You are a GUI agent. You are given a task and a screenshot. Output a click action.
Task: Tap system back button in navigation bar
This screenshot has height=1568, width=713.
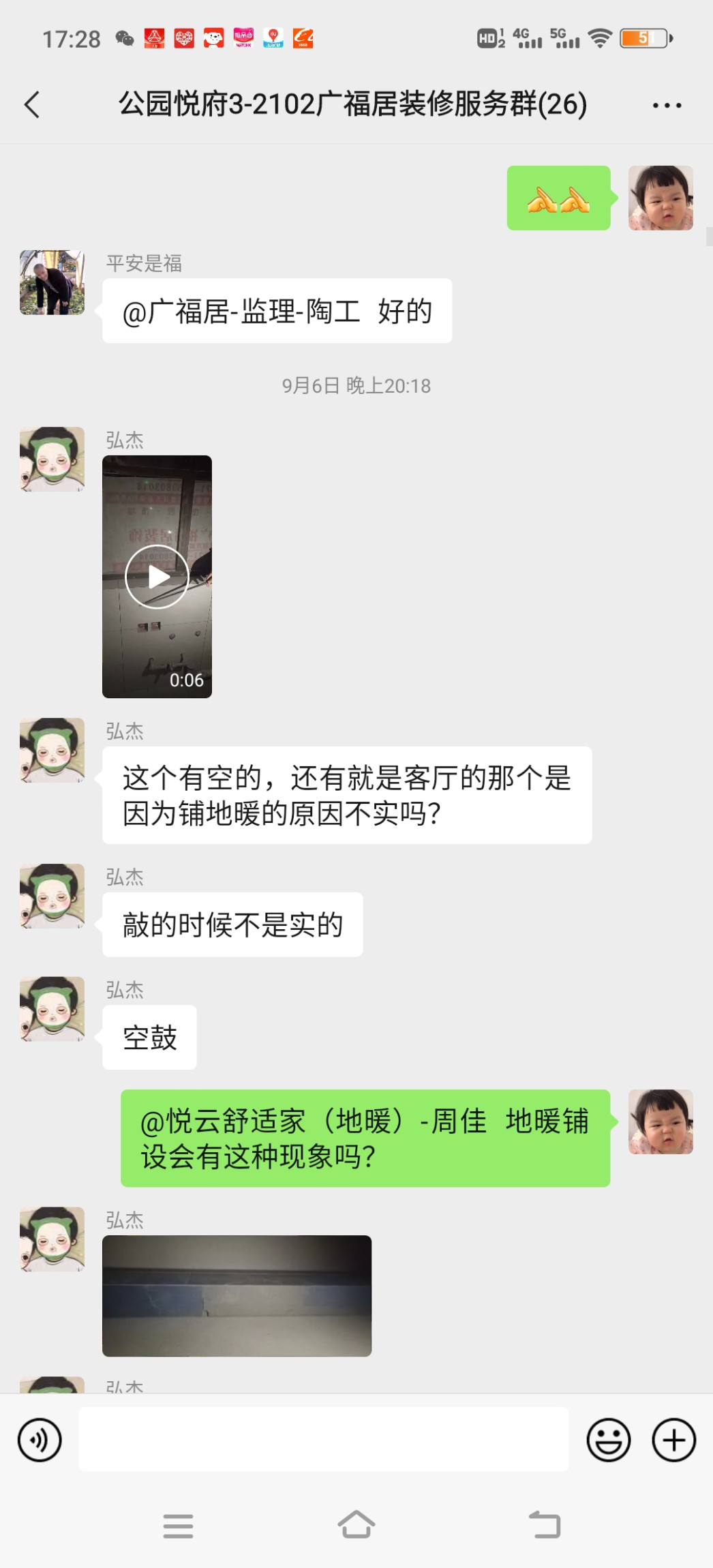pos(545,1525)
